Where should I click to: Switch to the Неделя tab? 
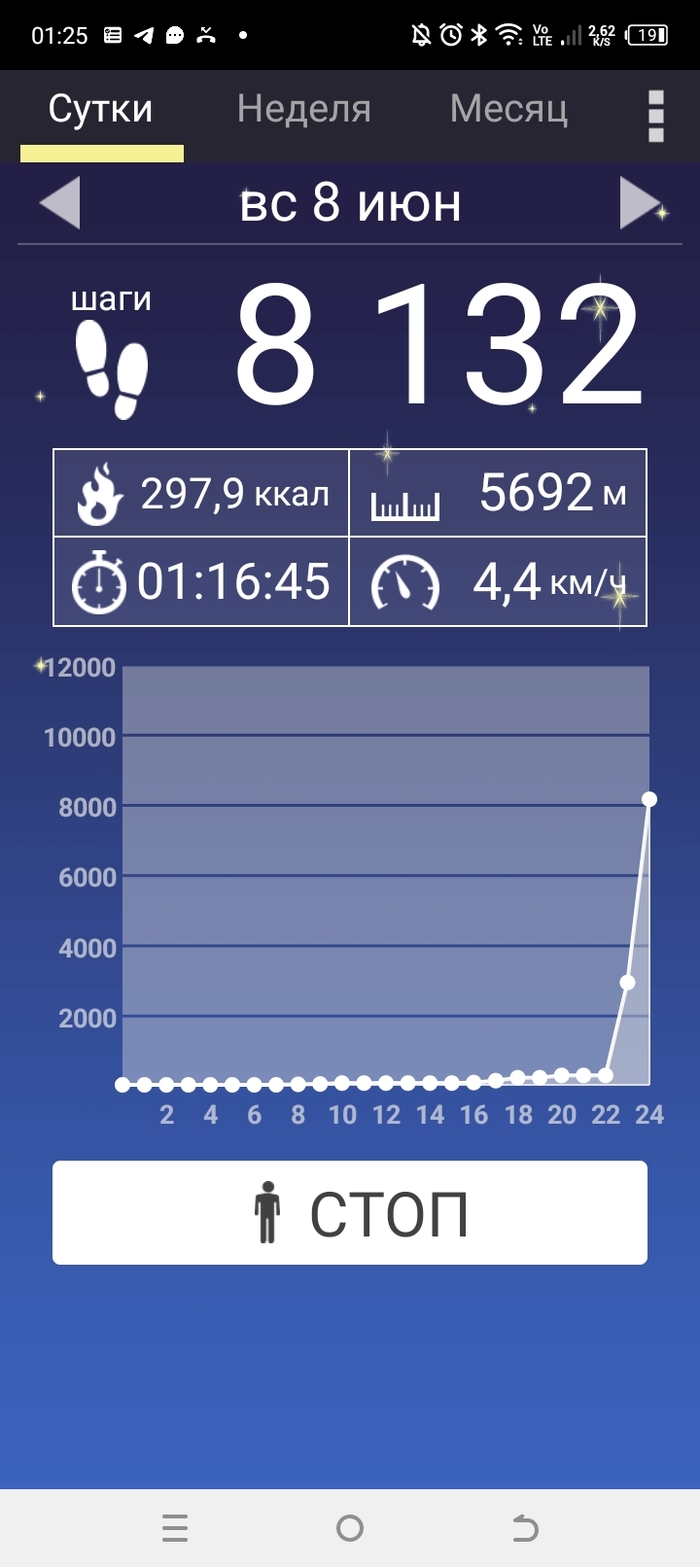tap(303, 109)
